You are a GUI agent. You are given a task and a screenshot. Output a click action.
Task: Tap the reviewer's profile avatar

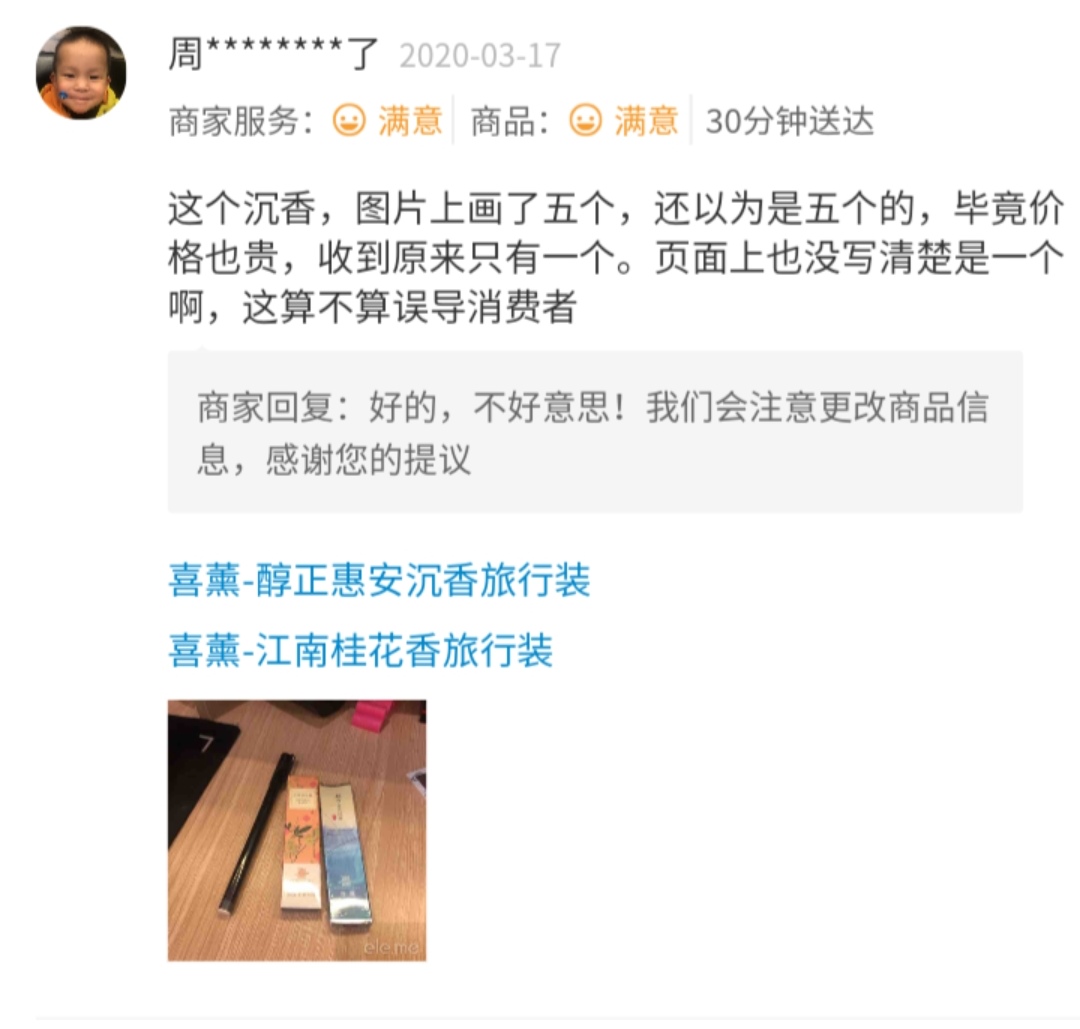point(81,73)
